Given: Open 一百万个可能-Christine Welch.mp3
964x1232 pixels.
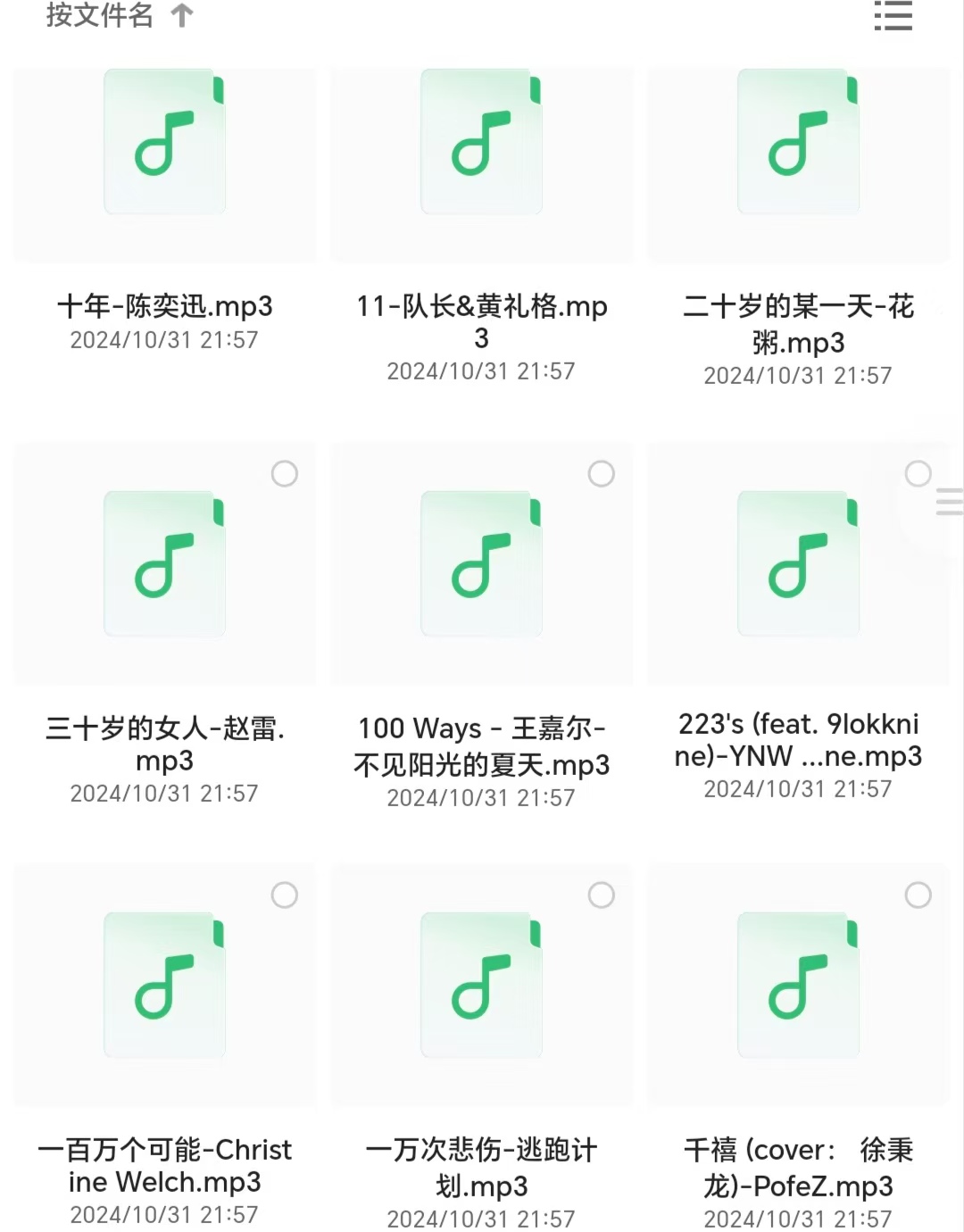Looking at the screenshot, I should (x=165, y=986).
